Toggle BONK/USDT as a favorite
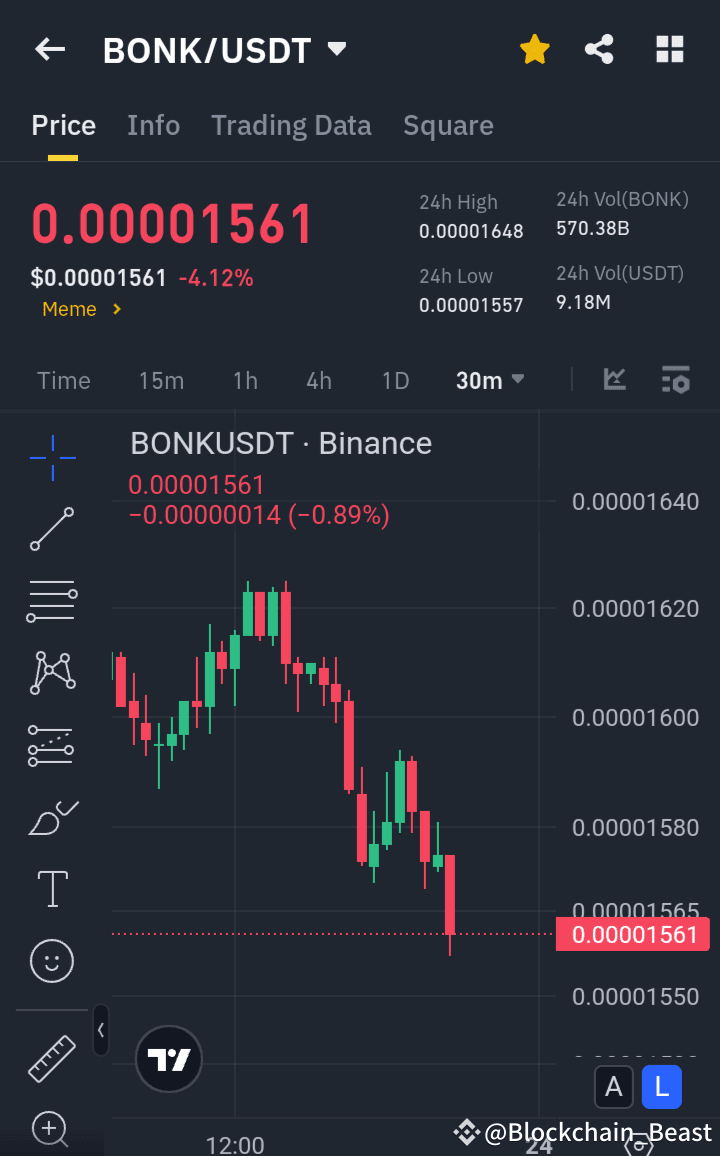Screen dimensions: 720x1156 [534, 48]
